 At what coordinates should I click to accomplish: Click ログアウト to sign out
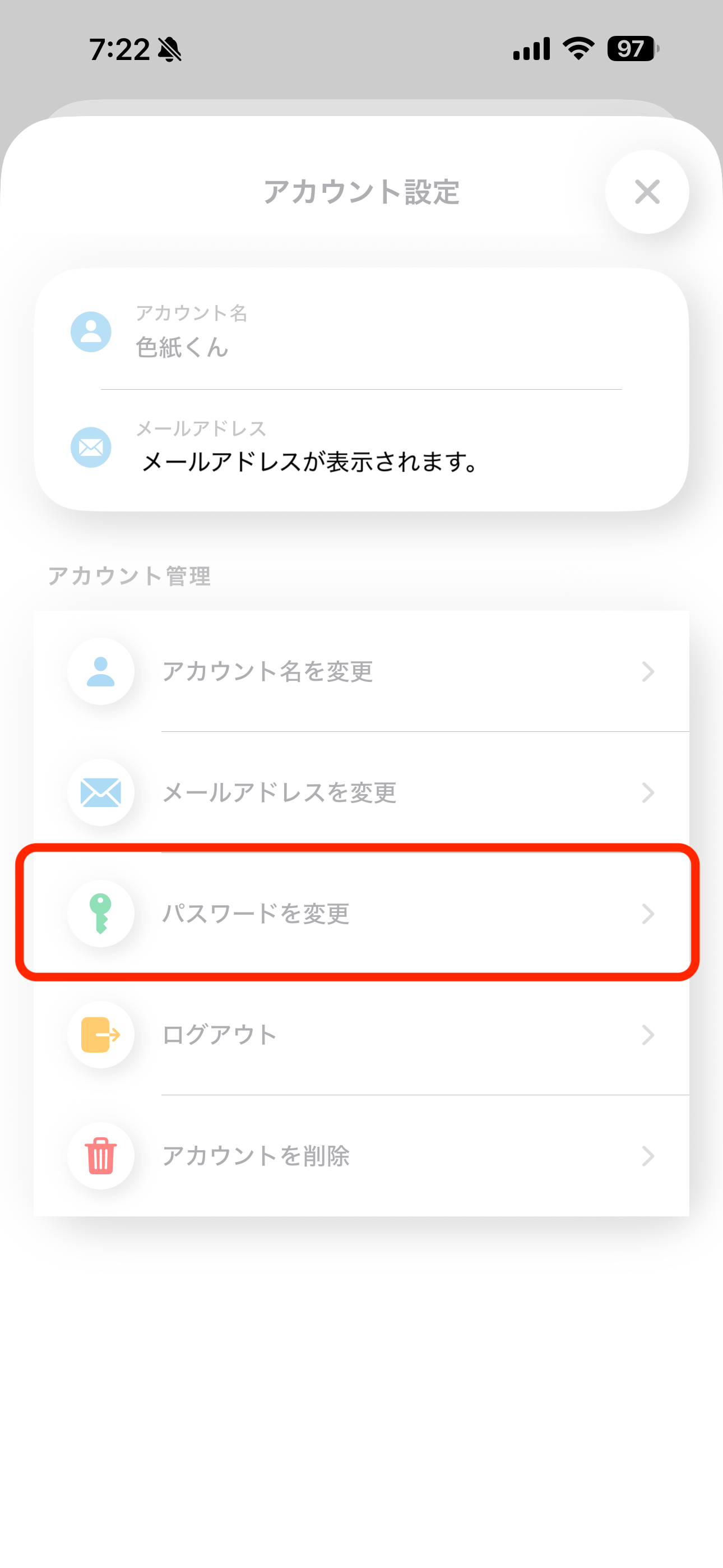(219, 1035)
